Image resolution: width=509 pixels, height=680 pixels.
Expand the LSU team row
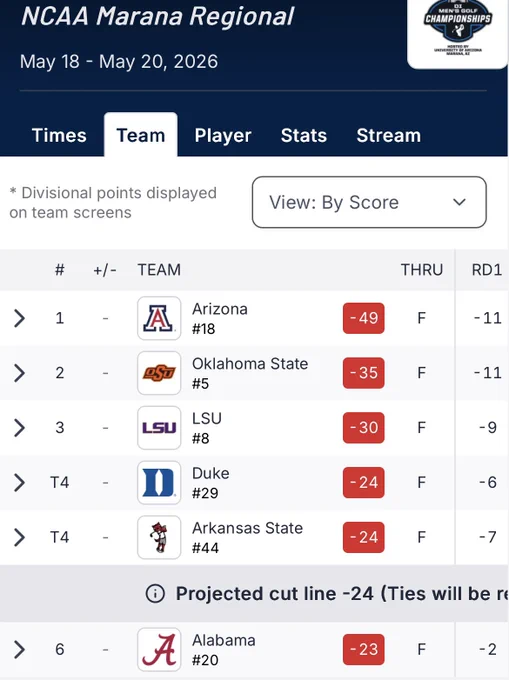(x=19, y=428)
